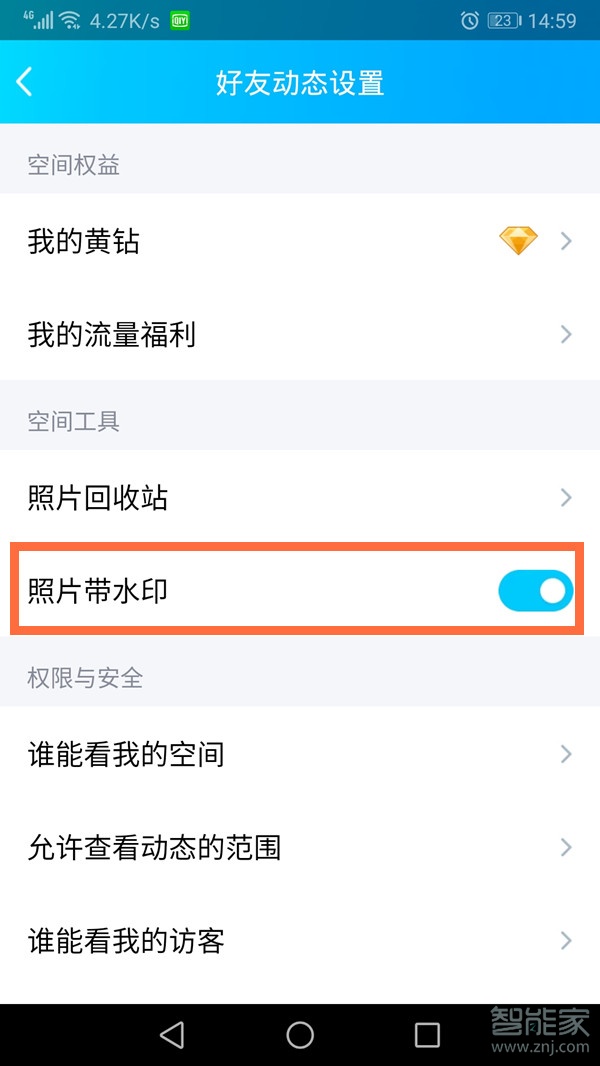Screen dimensions: 600x1066
Task: Tap the system back triangle
Action: click(x=172, y=1035)
